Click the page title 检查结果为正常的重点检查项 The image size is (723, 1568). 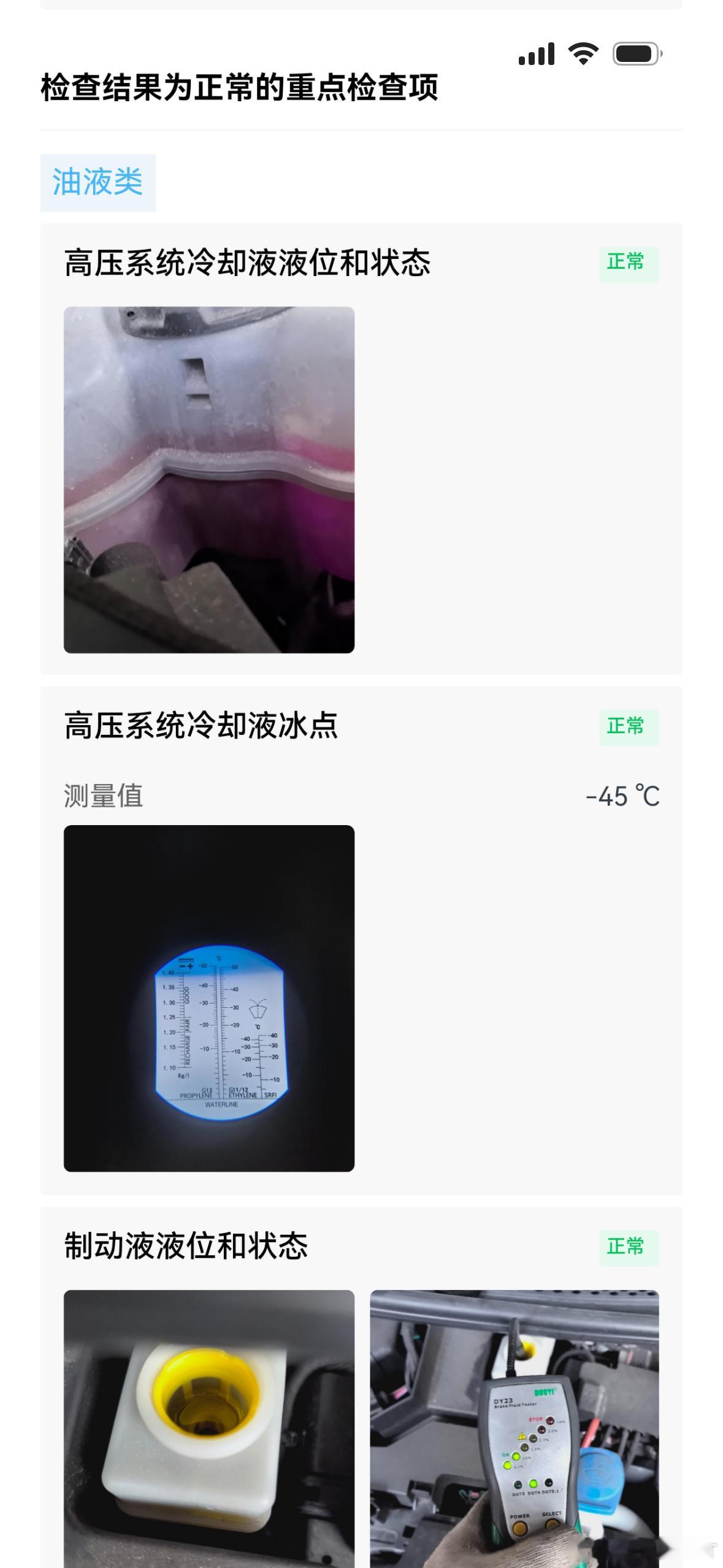click(242, 88)
